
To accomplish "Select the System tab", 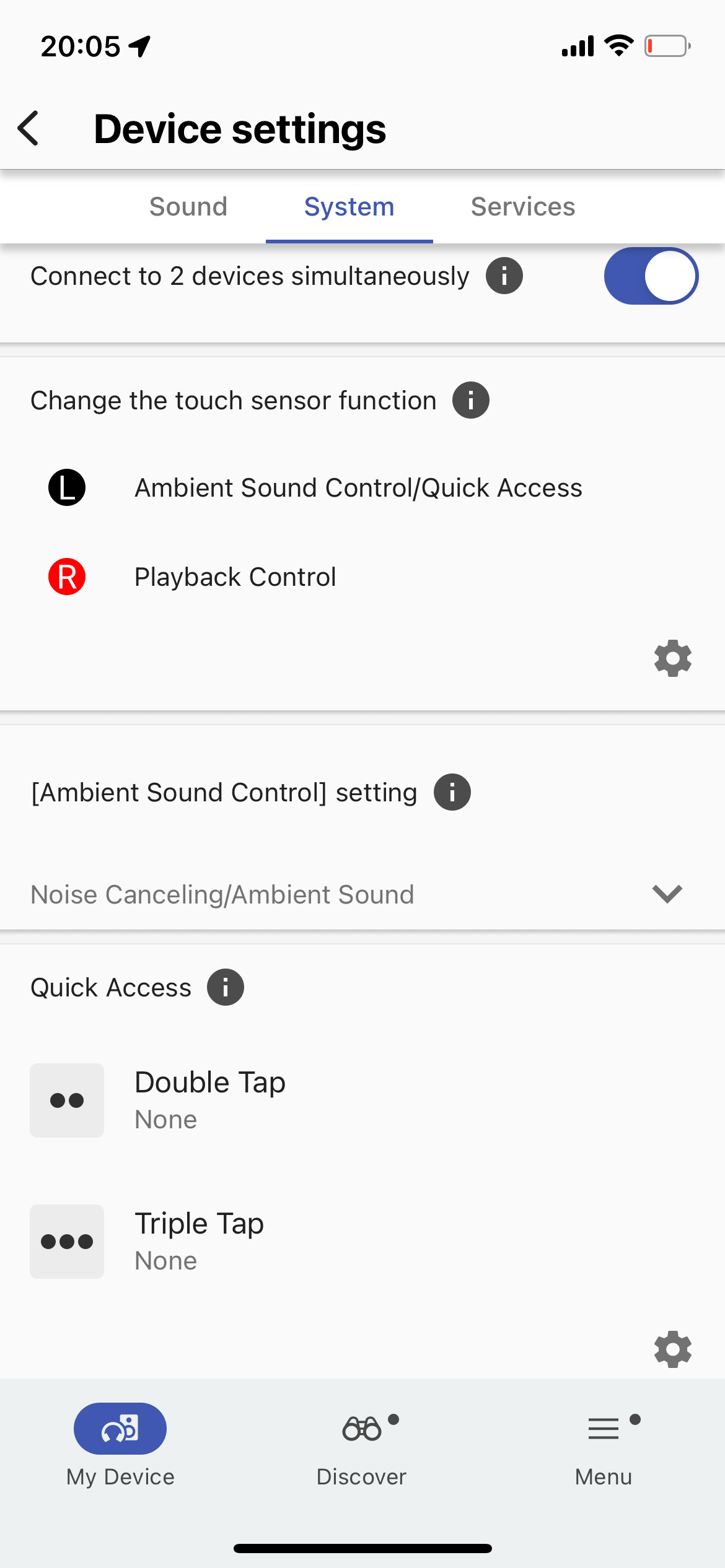I will 349,206.
